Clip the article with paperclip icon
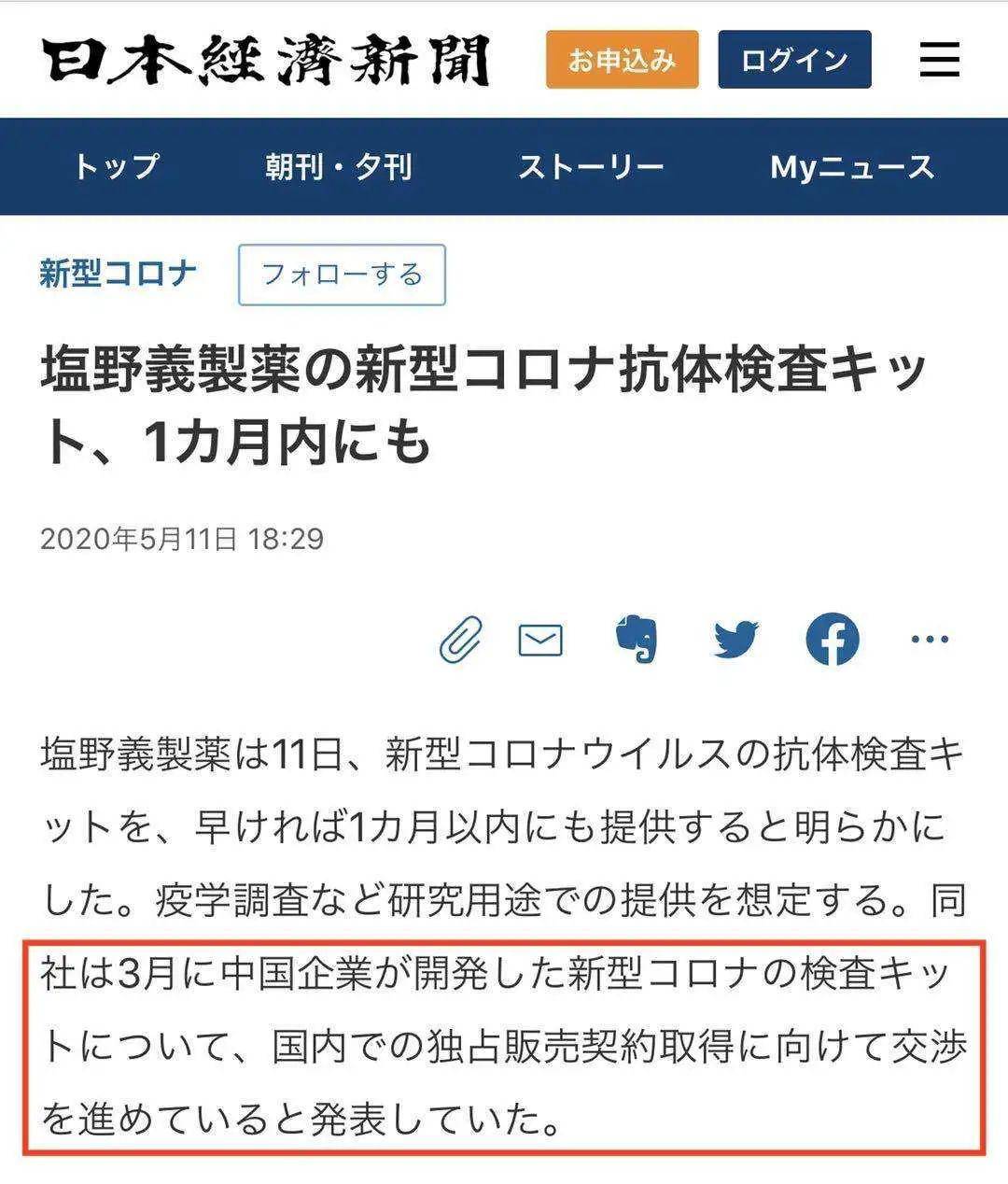The height and width of the screenshot is (1184, 1008). tap(461, 640)
